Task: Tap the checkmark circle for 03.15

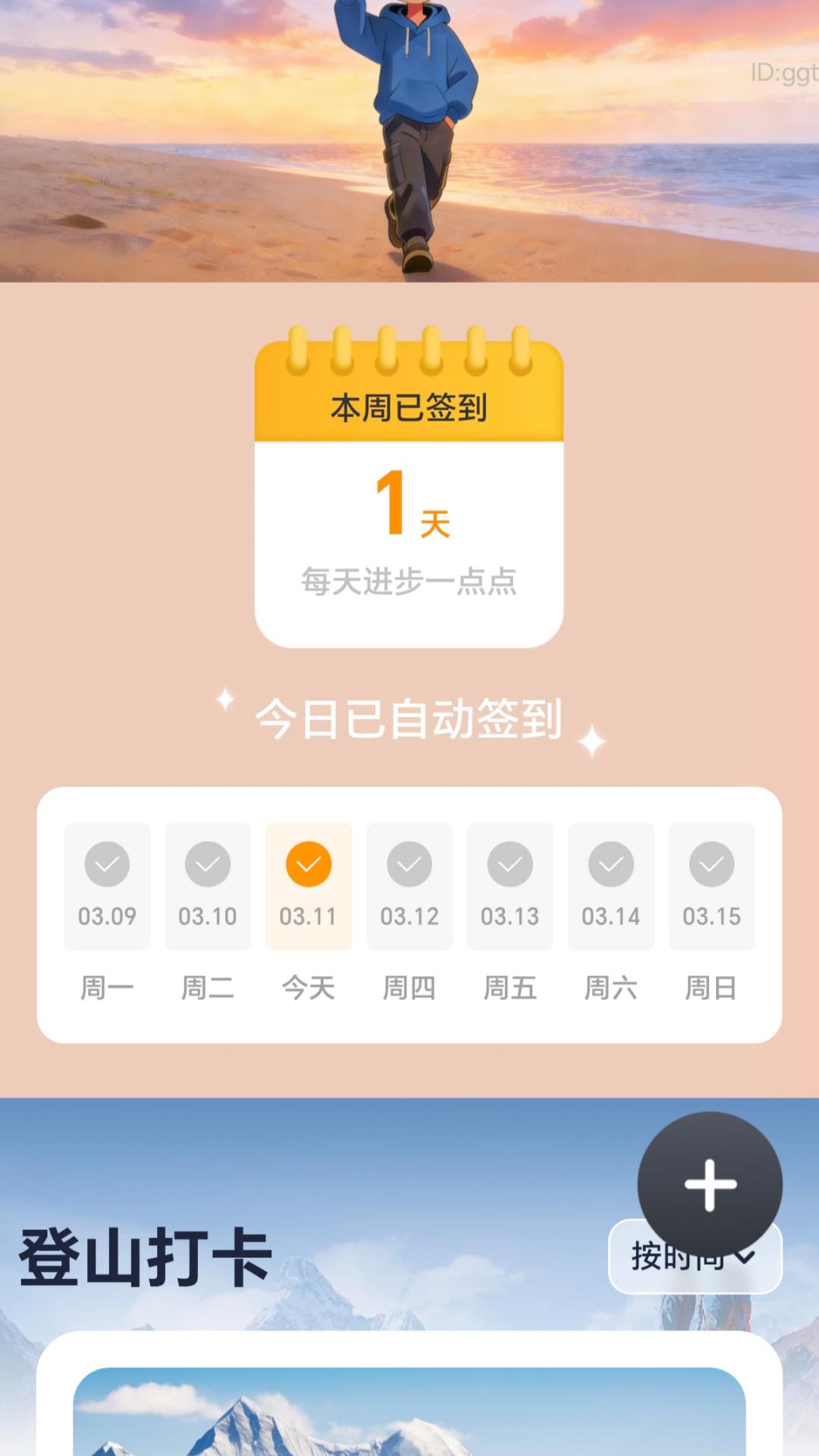Action: pos(711,863)
